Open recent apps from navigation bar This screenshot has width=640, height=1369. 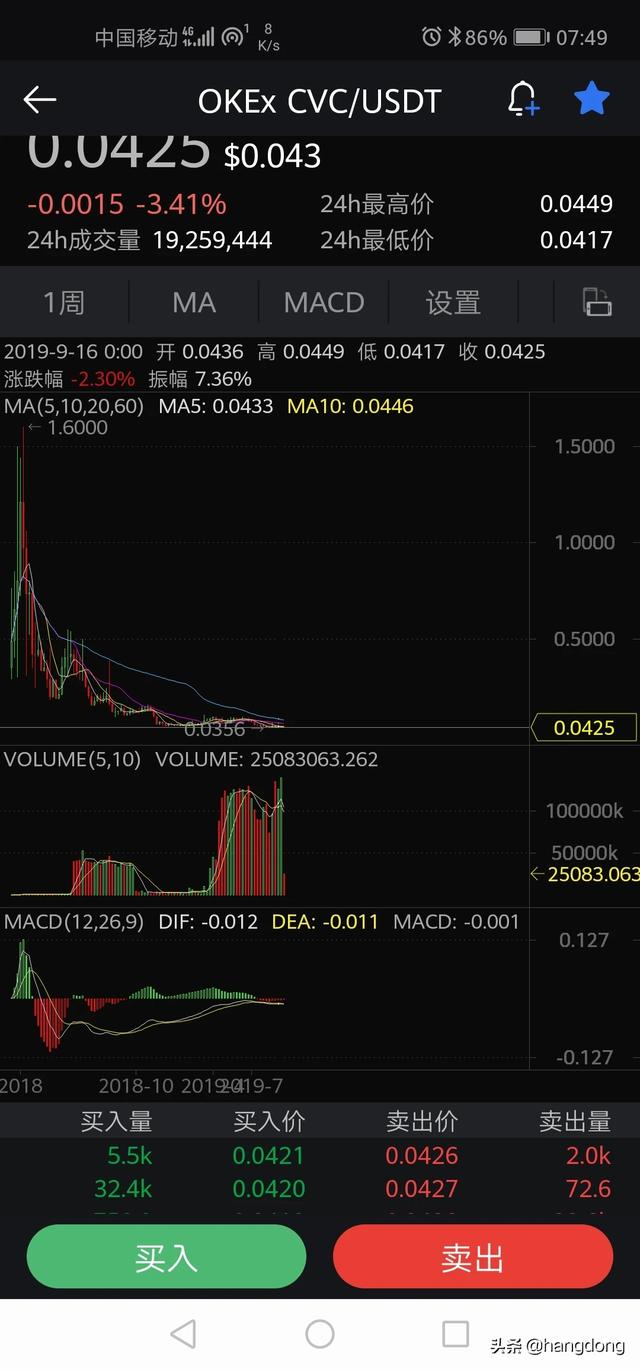coord(456,1333)
